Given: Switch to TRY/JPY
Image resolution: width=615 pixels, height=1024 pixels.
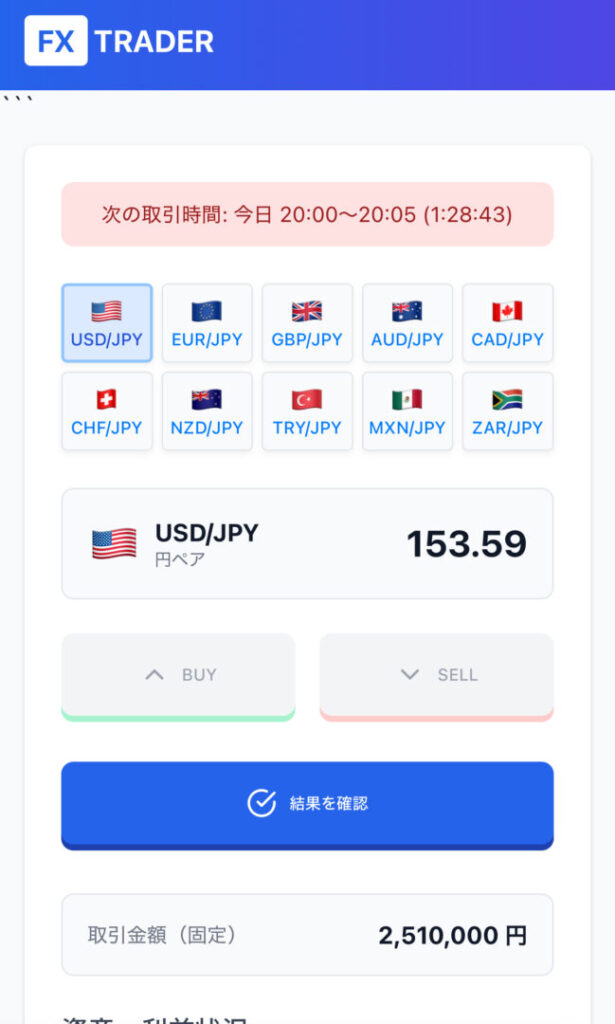Looking at the screenshot, I should [x=307, y=411].
